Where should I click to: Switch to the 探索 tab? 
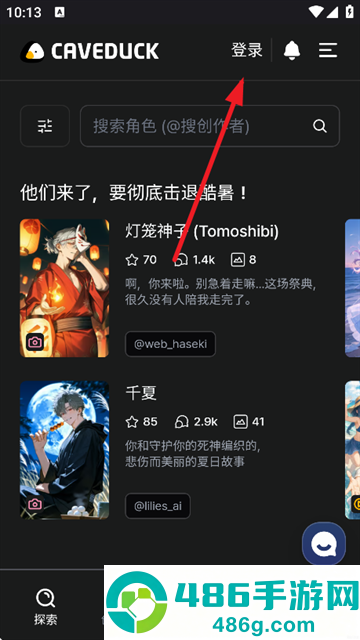46,607
